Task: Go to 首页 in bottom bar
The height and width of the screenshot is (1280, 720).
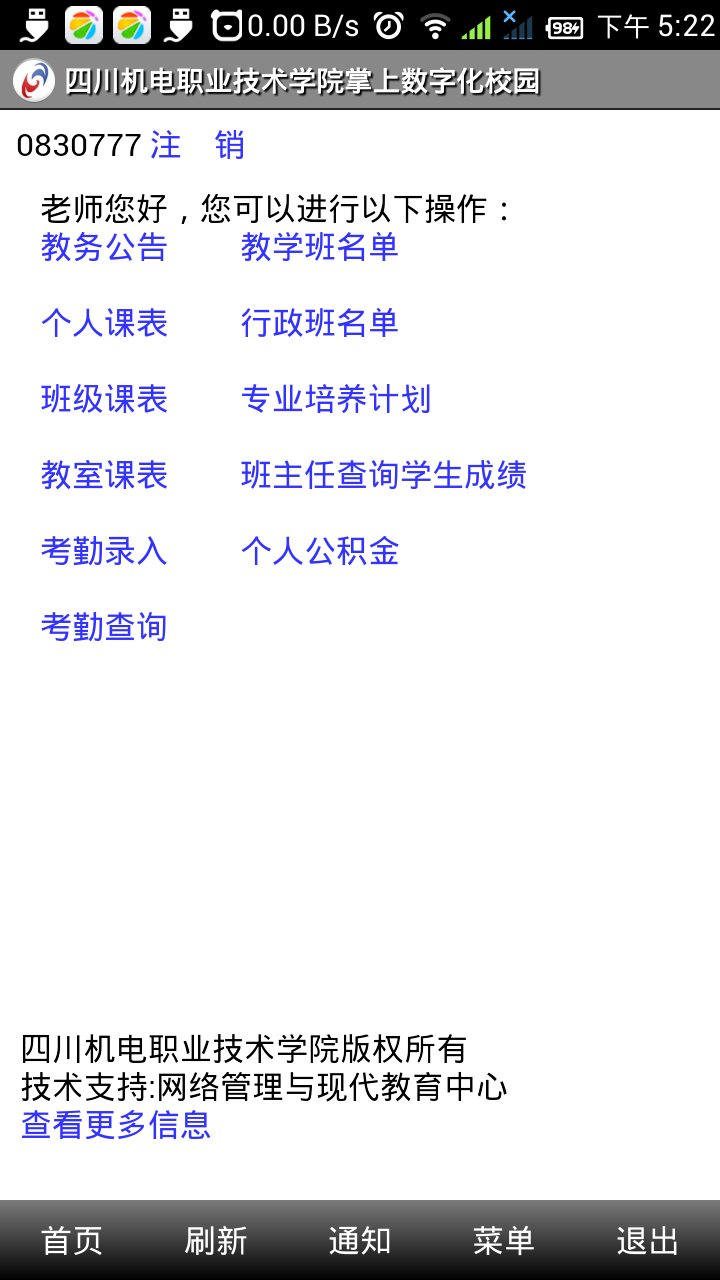Action: [72, 1241]
